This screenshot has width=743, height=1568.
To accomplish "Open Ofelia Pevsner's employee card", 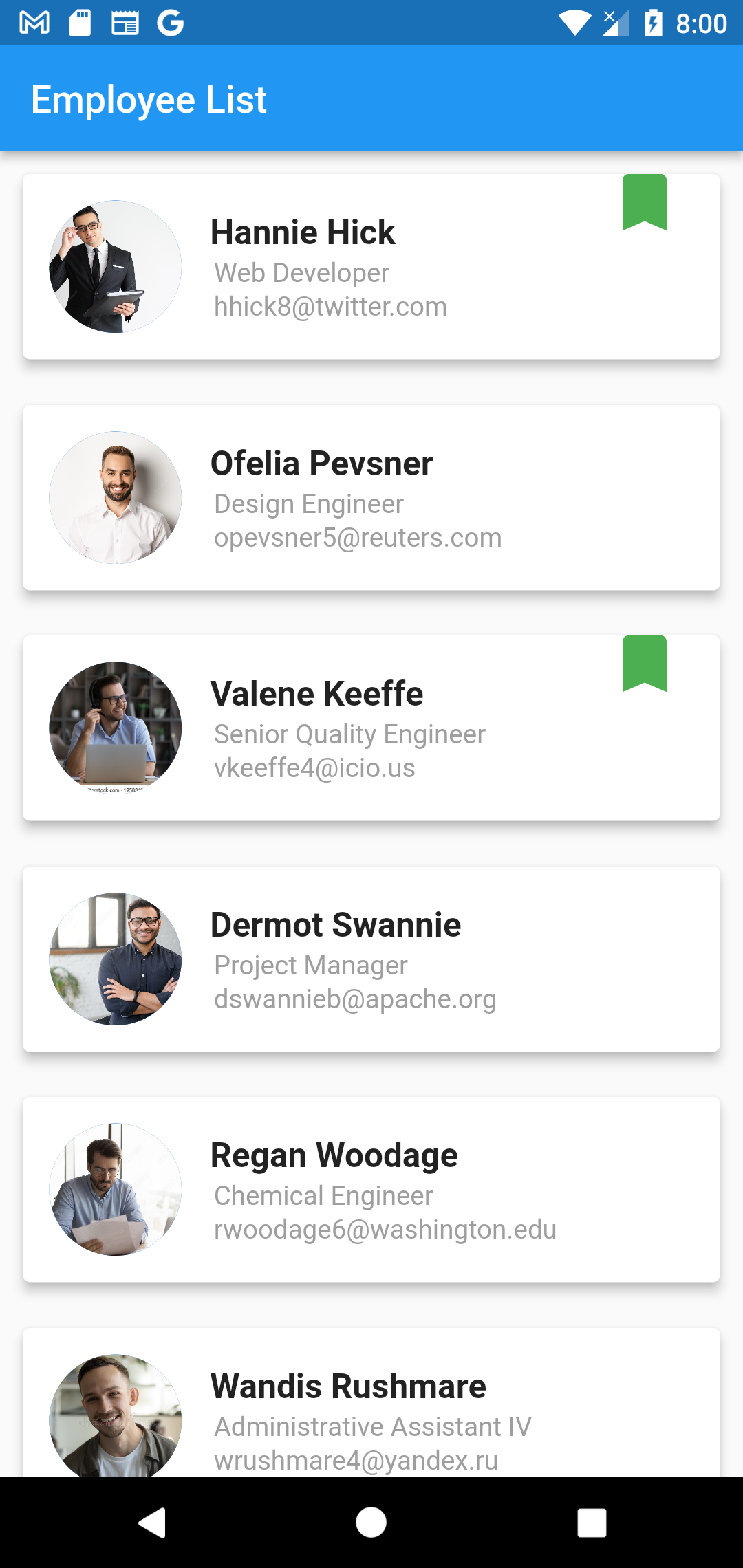I will click(x=371, y=498).
